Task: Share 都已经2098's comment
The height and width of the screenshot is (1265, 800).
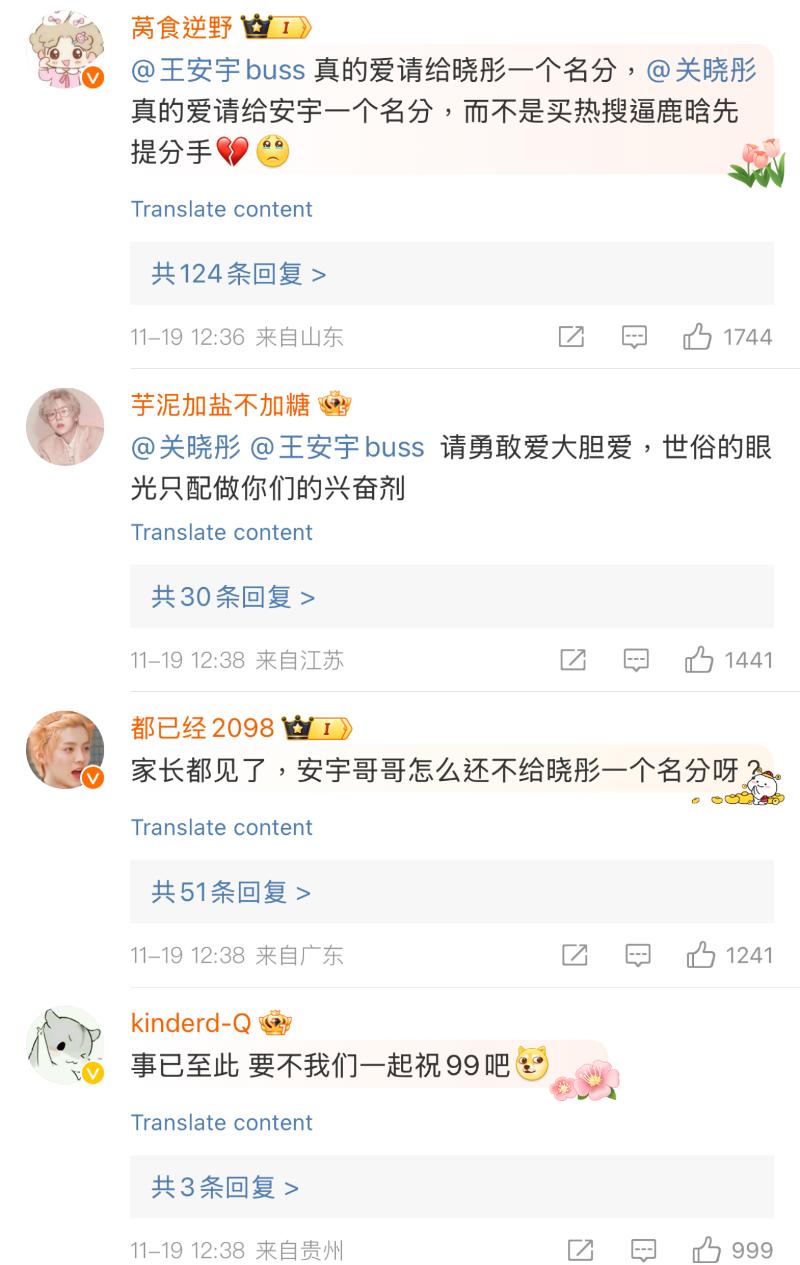Action: tap(574, 955)
